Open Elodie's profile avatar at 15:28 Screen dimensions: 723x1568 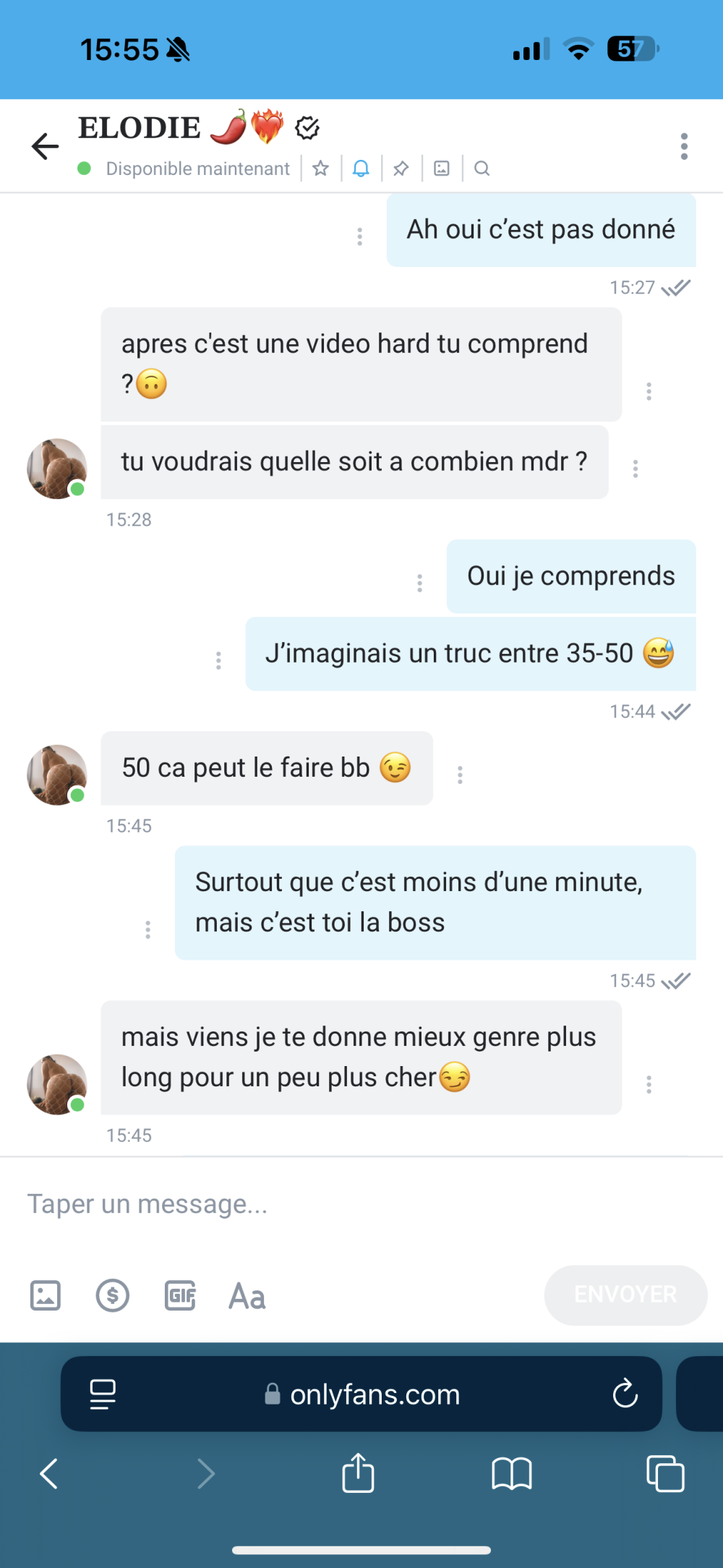tap(57, 469)
